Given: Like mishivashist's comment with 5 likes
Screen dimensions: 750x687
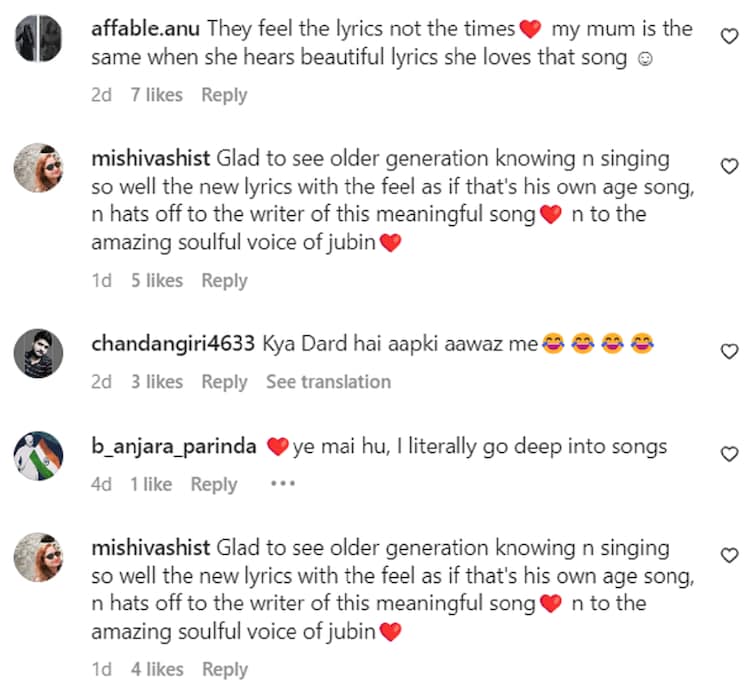Looking at the screenshot, I should coord(729,165).
